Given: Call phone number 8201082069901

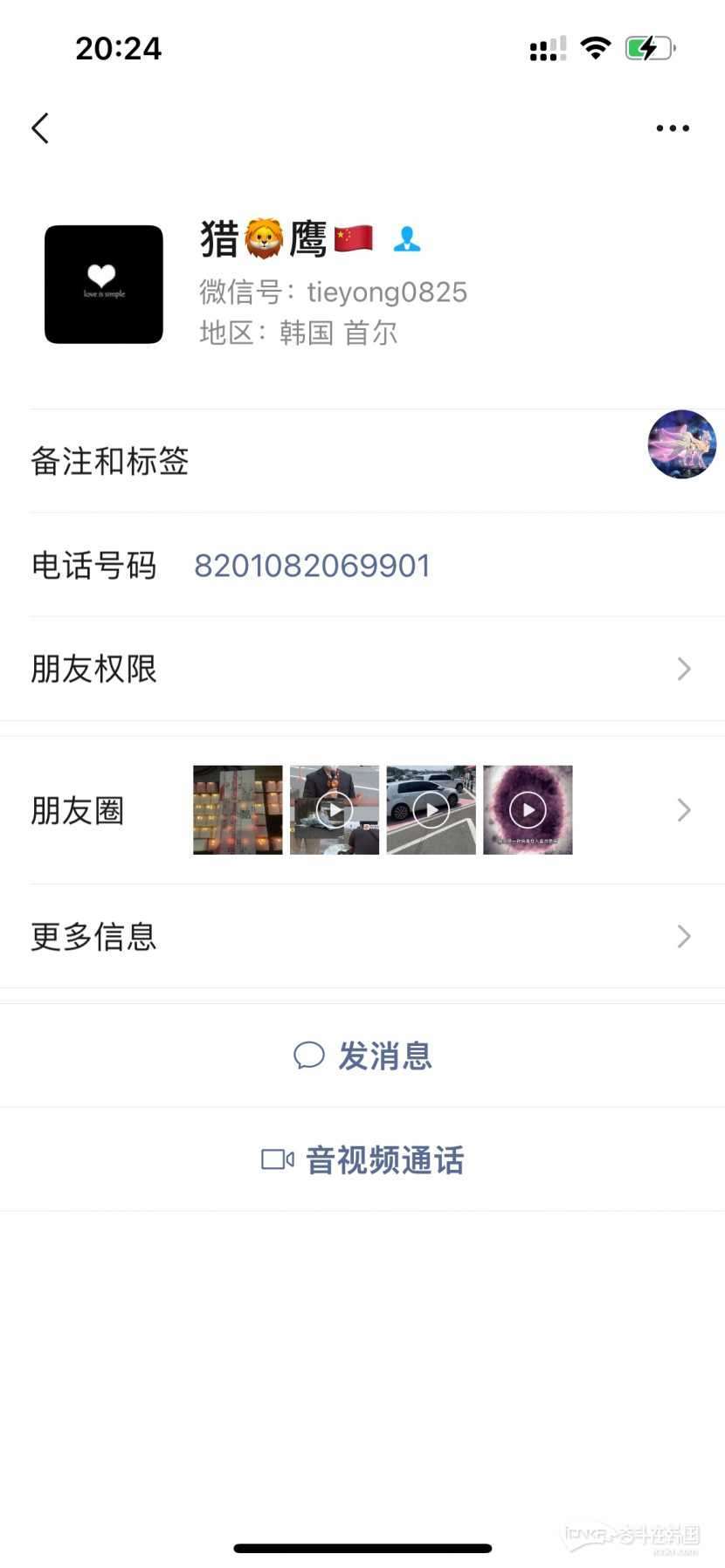Looking at the screenshot, I should coord(312,566).
